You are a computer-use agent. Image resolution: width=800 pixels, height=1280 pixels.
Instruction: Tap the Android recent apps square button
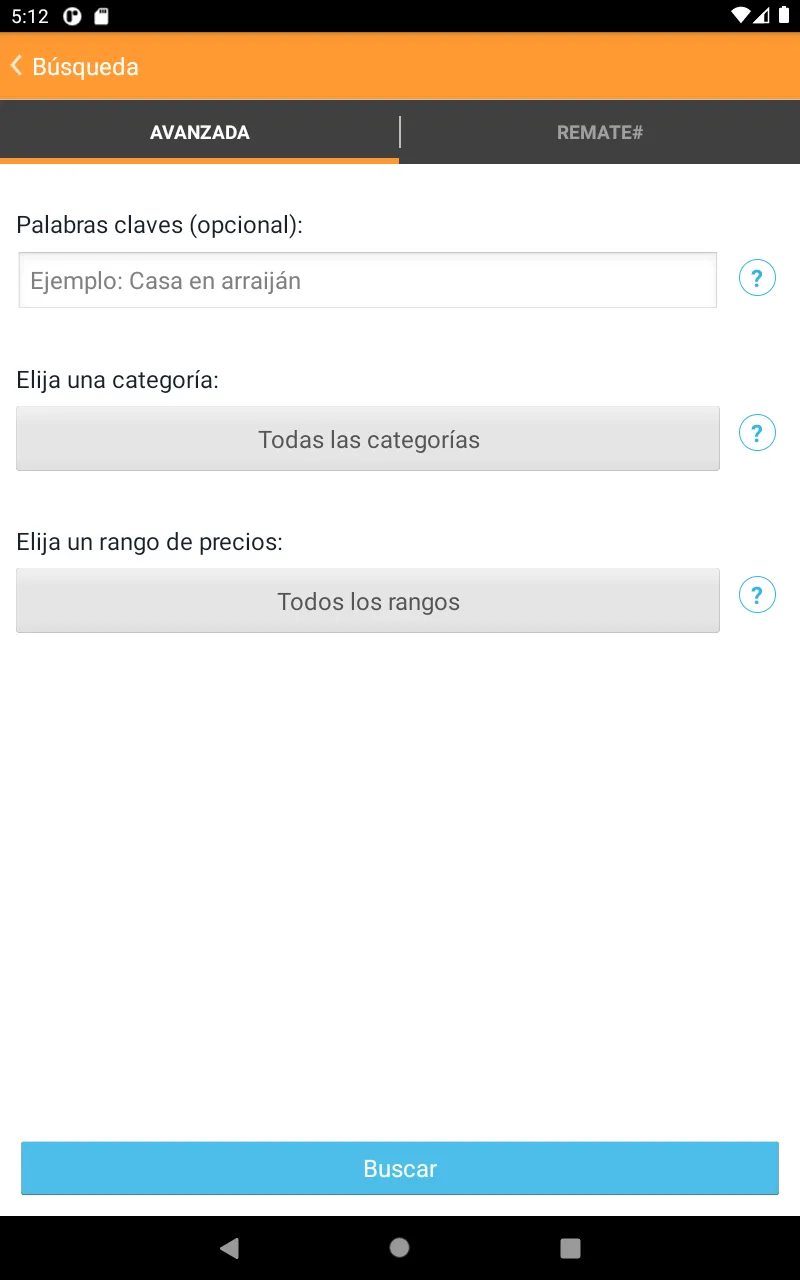coord(569,1248)
